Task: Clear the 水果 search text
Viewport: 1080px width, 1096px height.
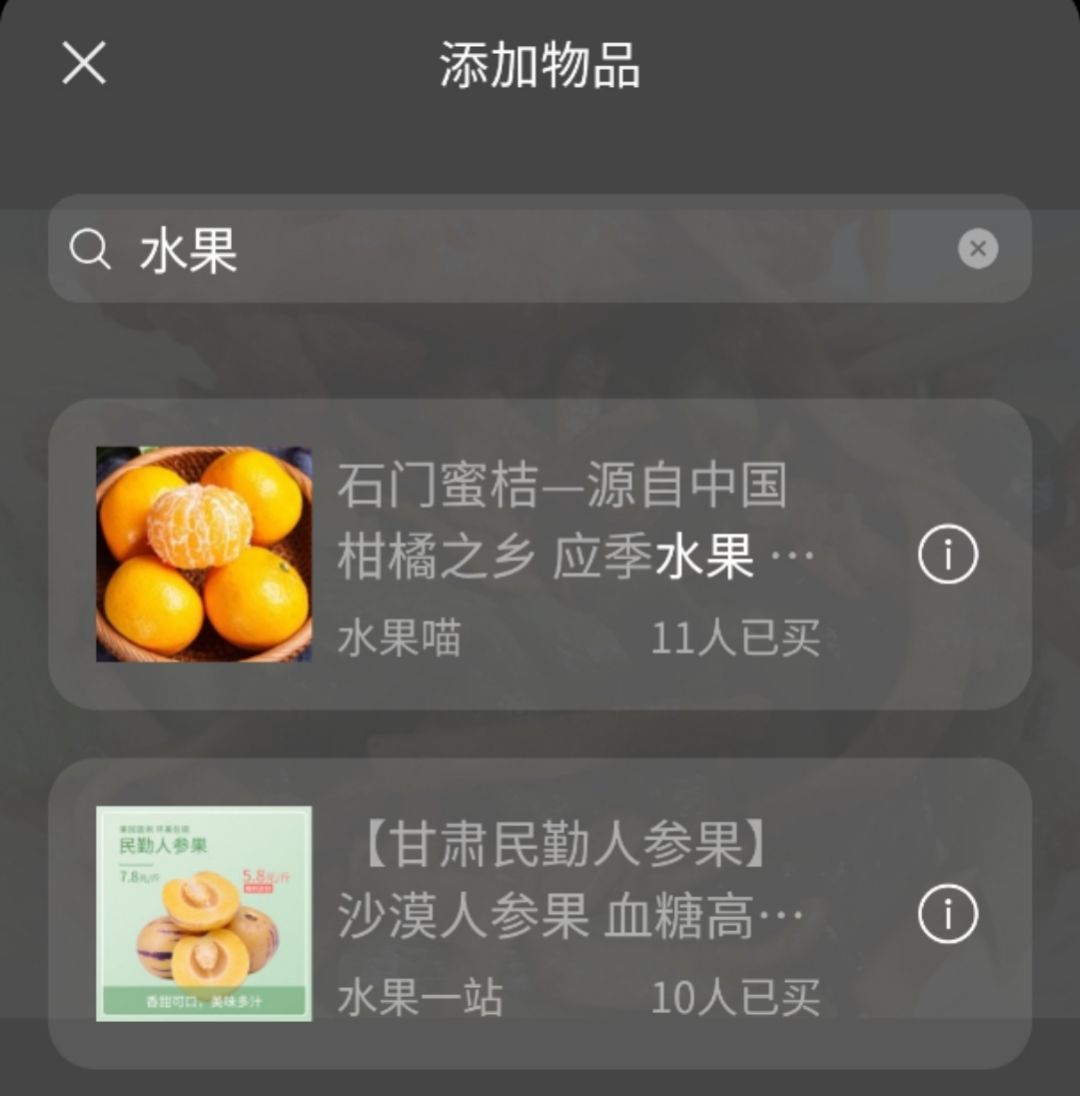Action: point(977,248)
